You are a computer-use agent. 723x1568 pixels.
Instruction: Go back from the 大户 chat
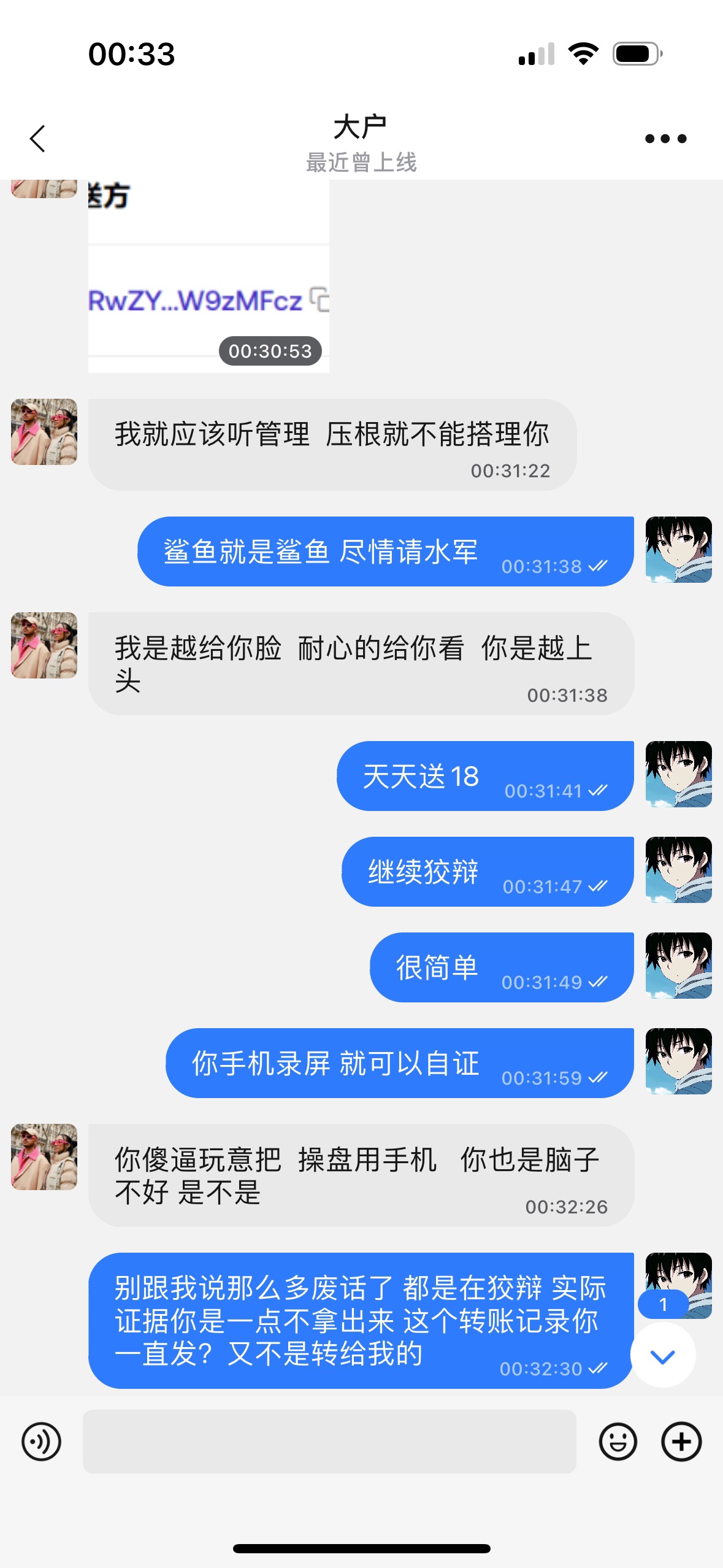(38, 139)
